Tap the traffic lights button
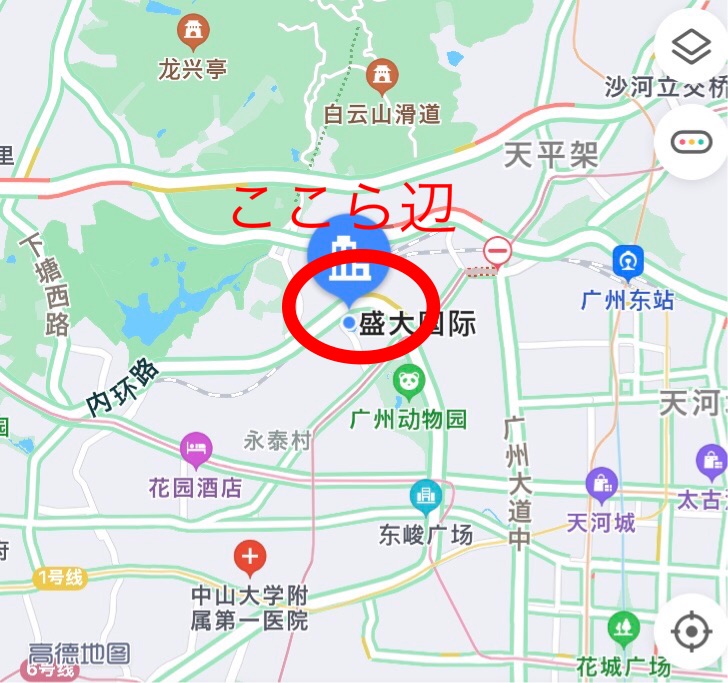The height and width of the screenshot is (683, 728). point(690,141)
